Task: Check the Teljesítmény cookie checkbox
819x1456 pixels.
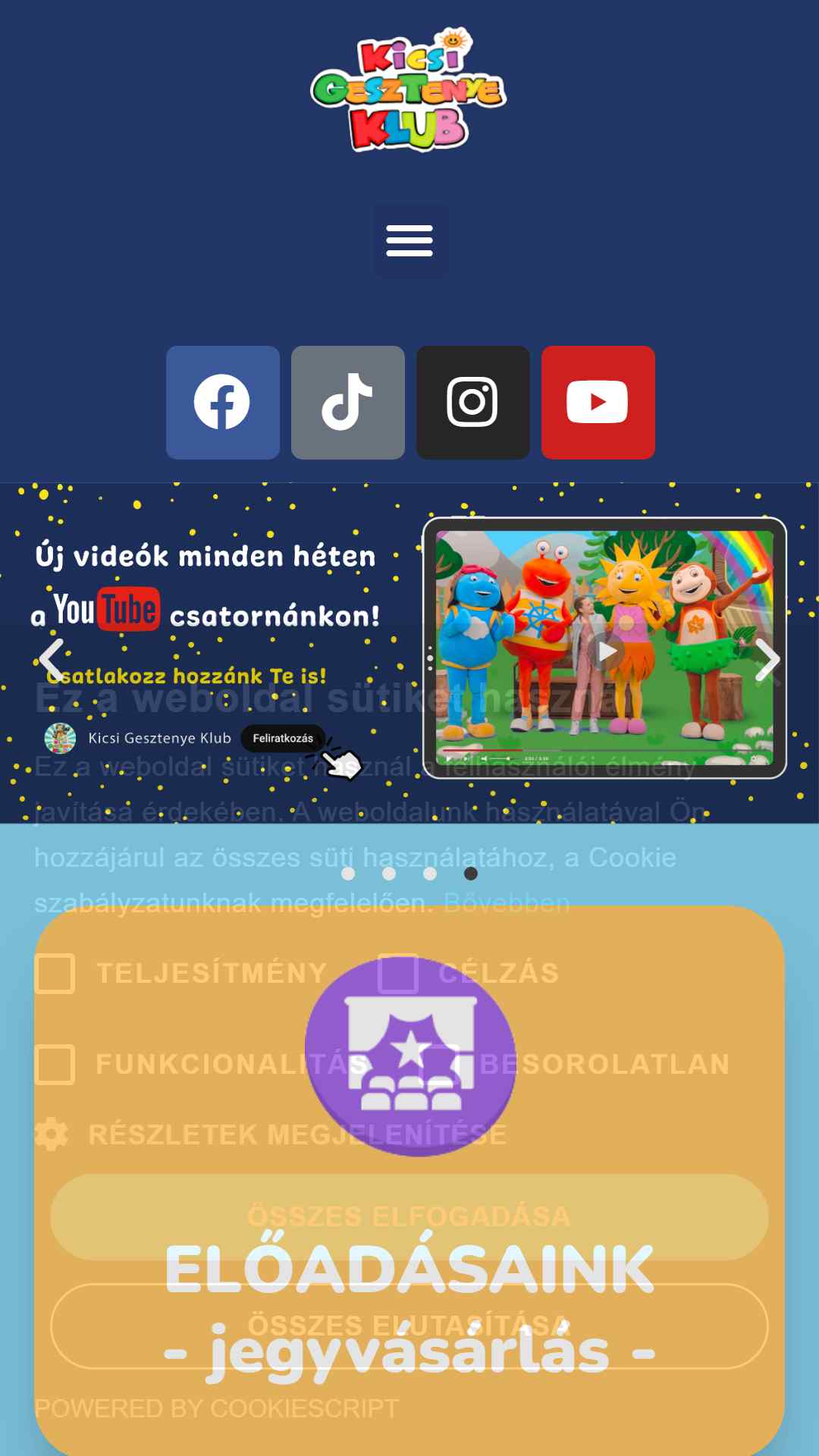Action: tap(55, 974)
